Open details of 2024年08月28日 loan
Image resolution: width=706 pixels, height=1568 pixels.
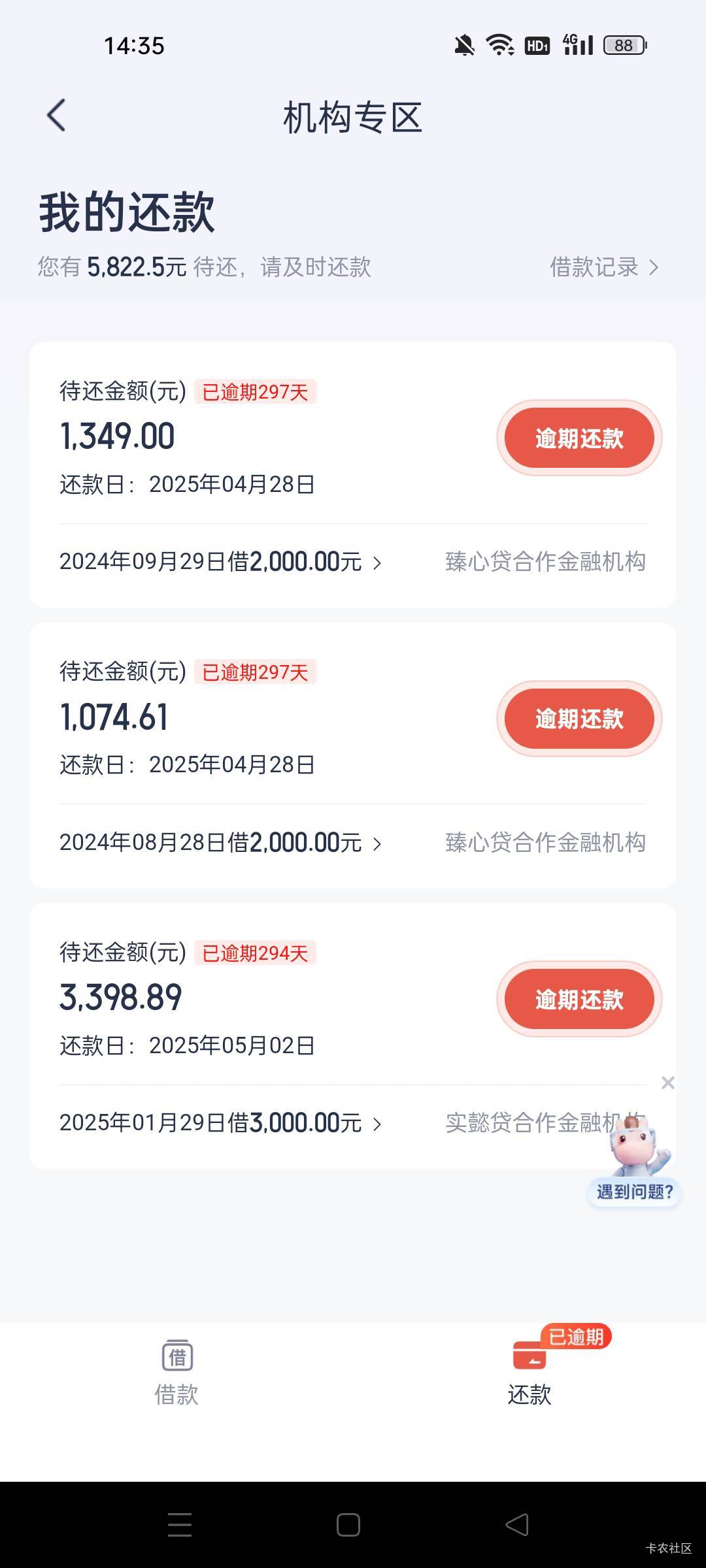tap(220, 843)
